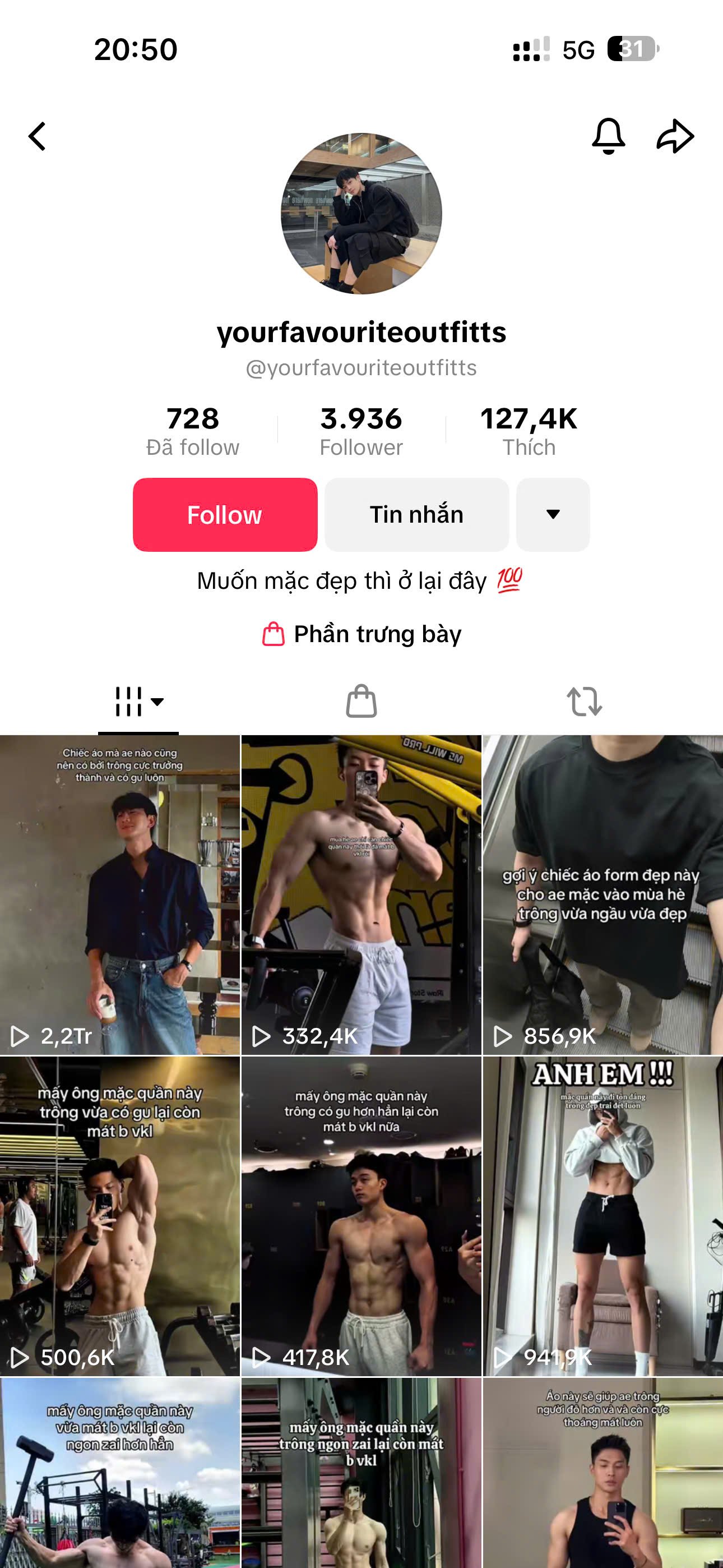Viewport: 723px width, 1568px height.
Task: Open the 'ngon zai hơn hẳn' video
Action: point(119,1473)
